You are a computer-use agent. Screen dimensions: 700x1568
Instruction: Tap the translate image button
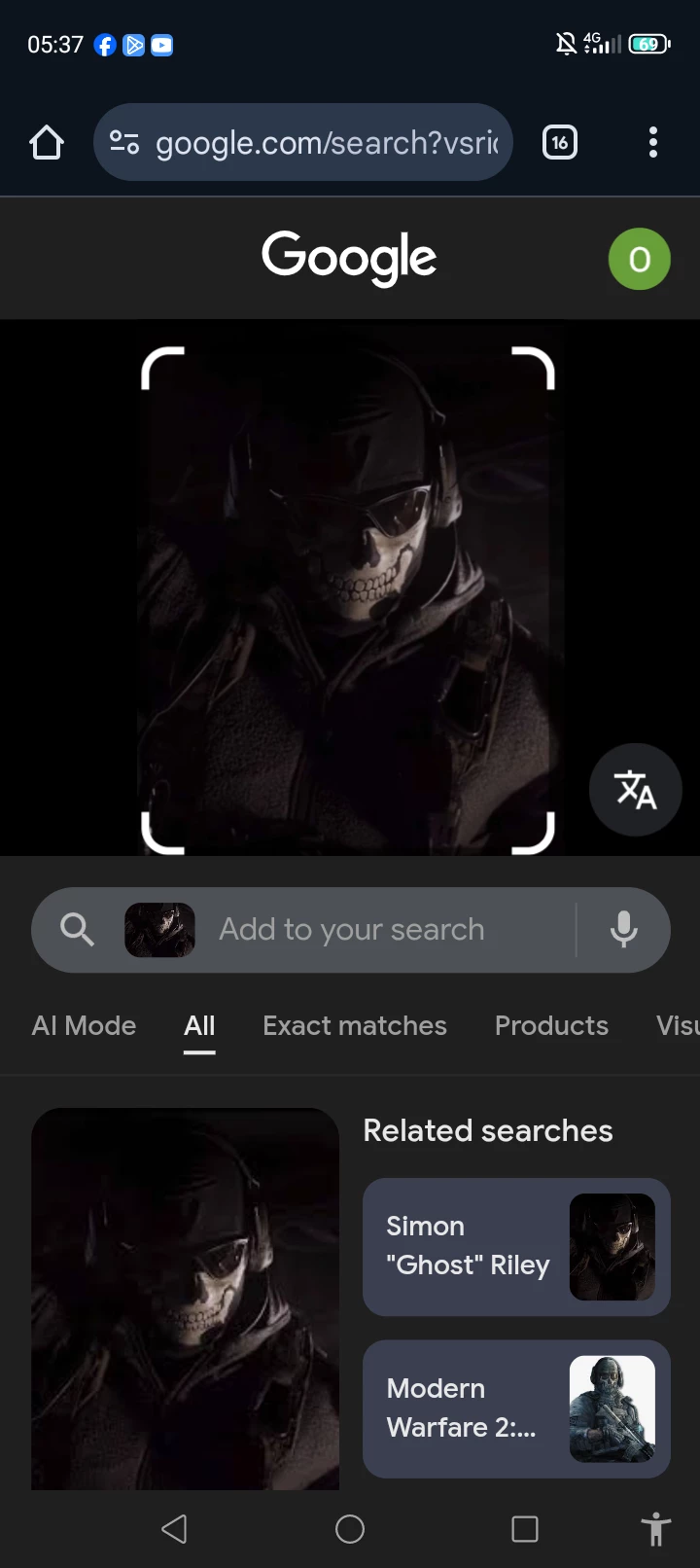pyautogui.click(x=635, y=790)
